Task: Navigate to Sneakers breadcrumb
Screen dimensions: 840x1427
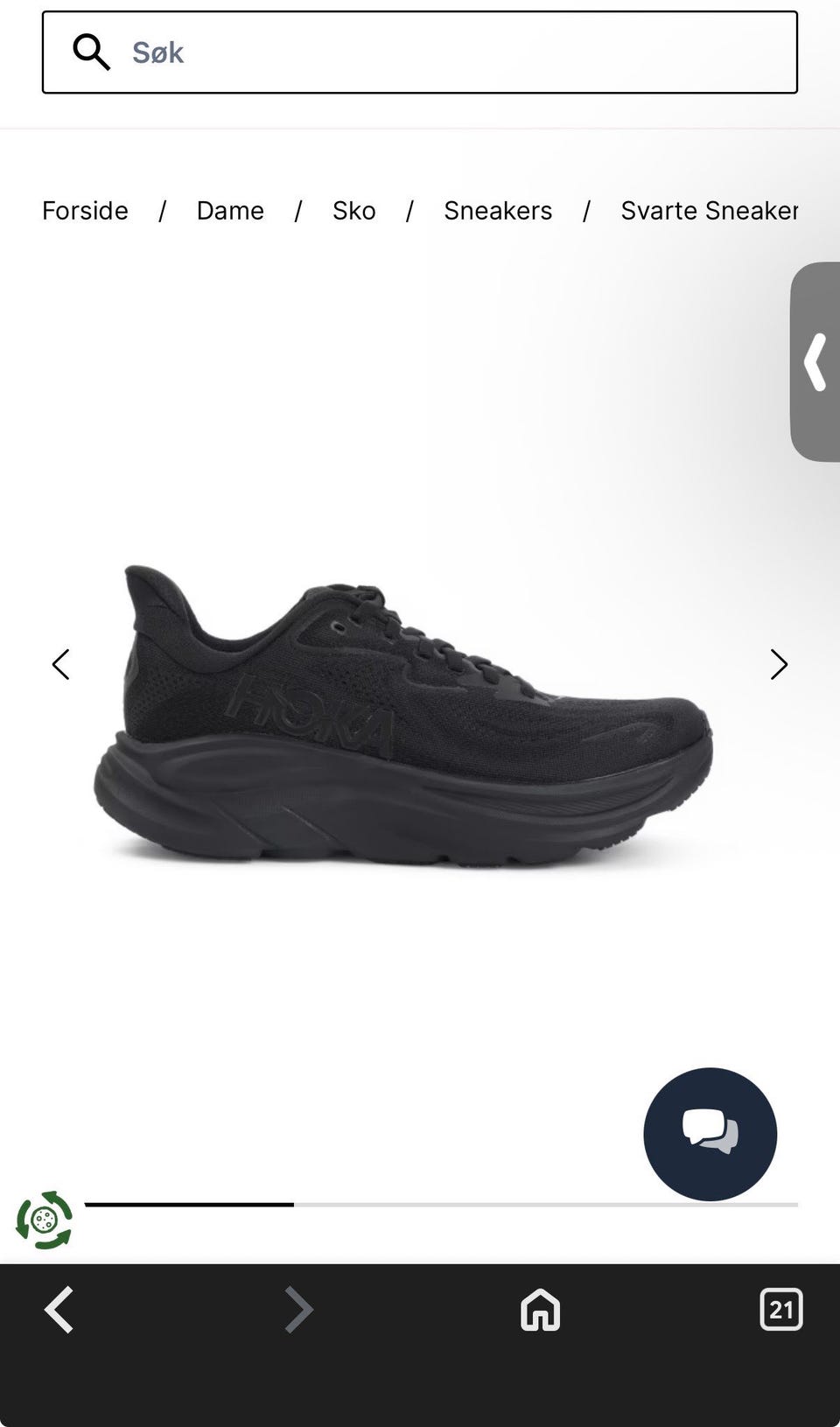Action: click(498, 211)
